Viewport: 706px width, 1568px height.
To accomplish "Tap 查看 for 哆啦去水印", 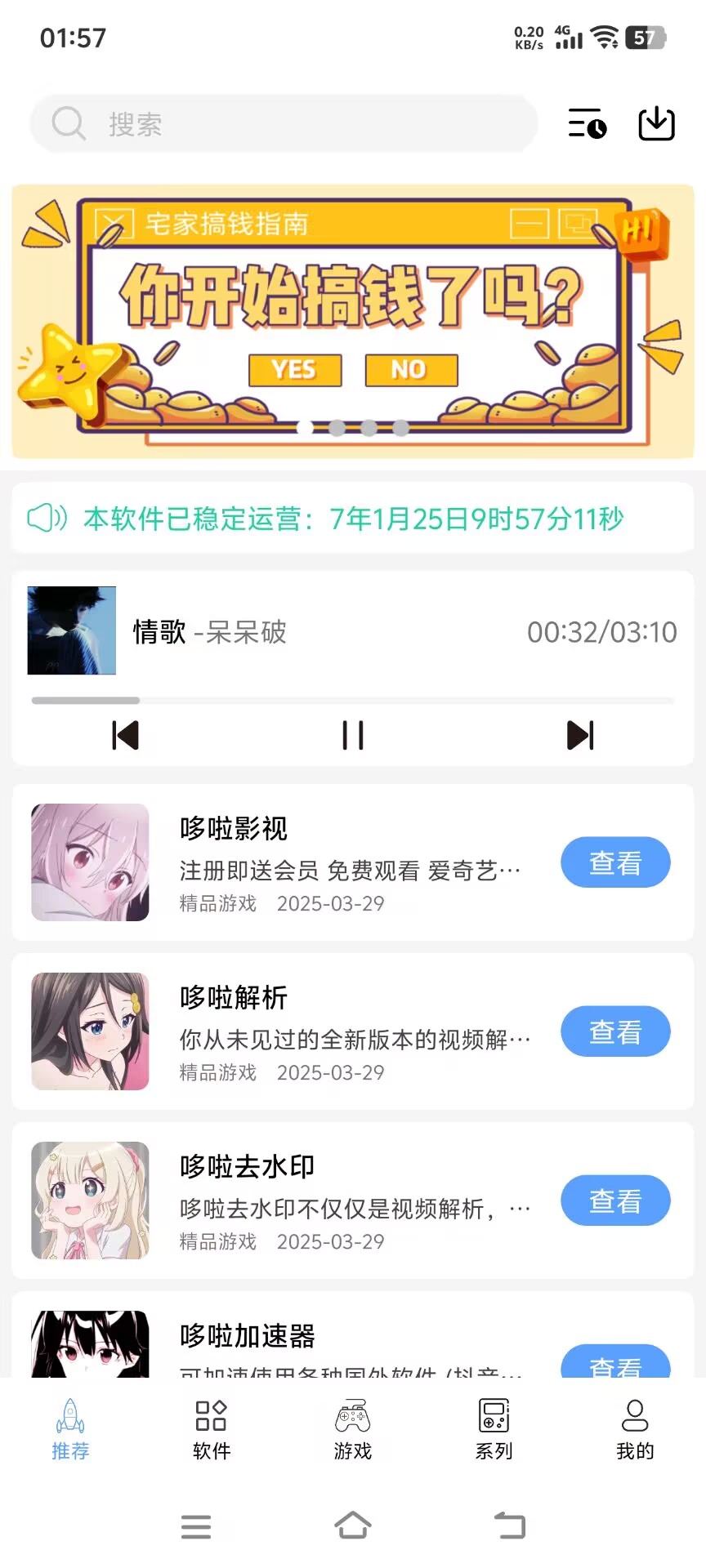I will [614, 1200].
